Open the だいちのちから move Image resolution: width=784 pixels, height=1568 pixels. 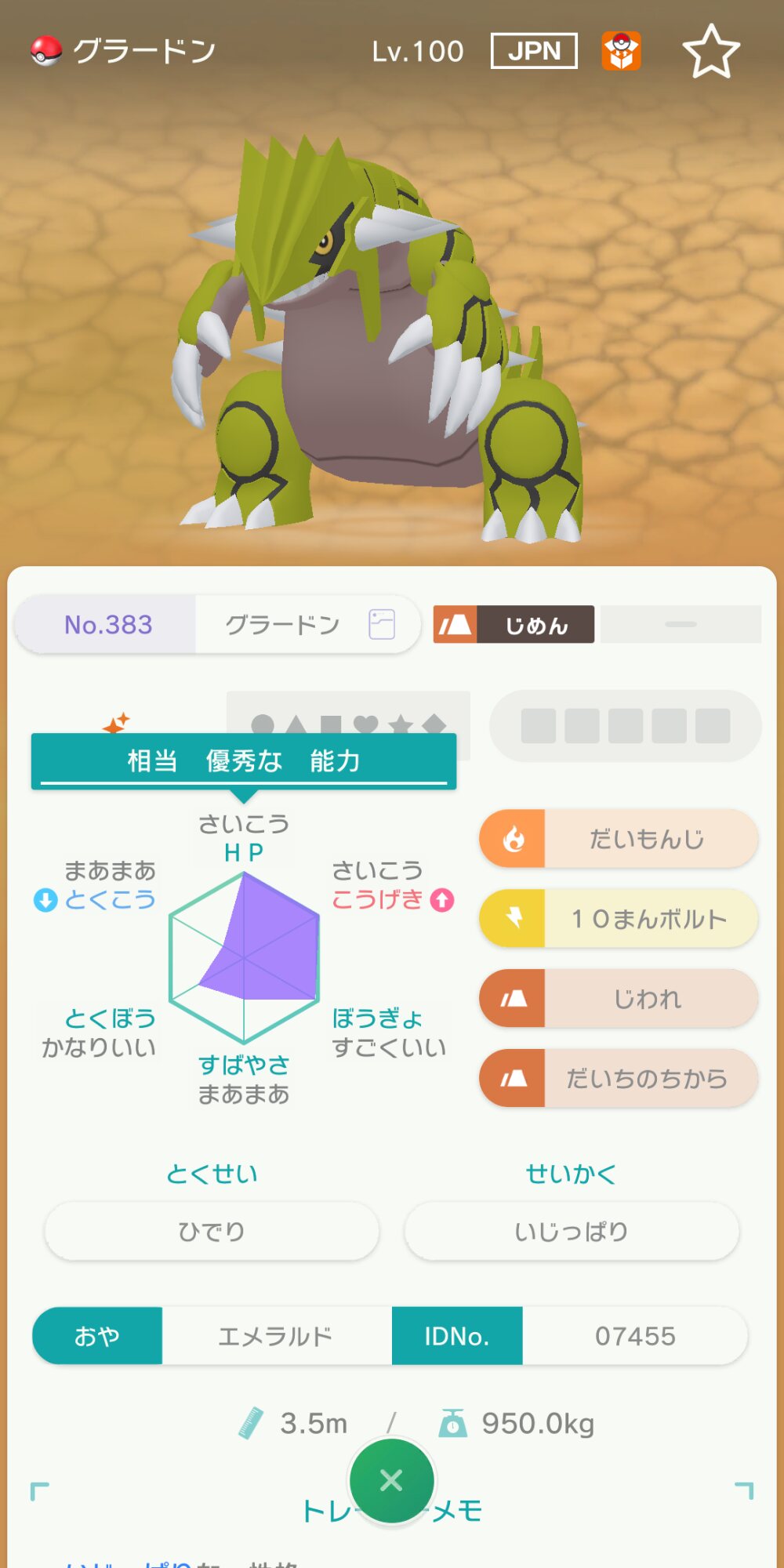pos(619,1079)
